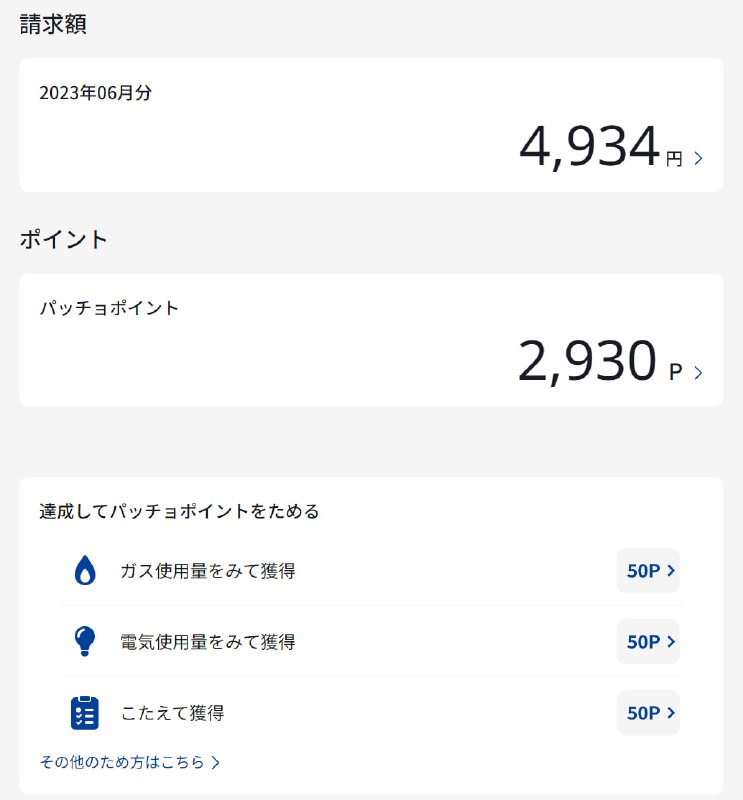Click the chevron arrow beside 4,934円

698,157
